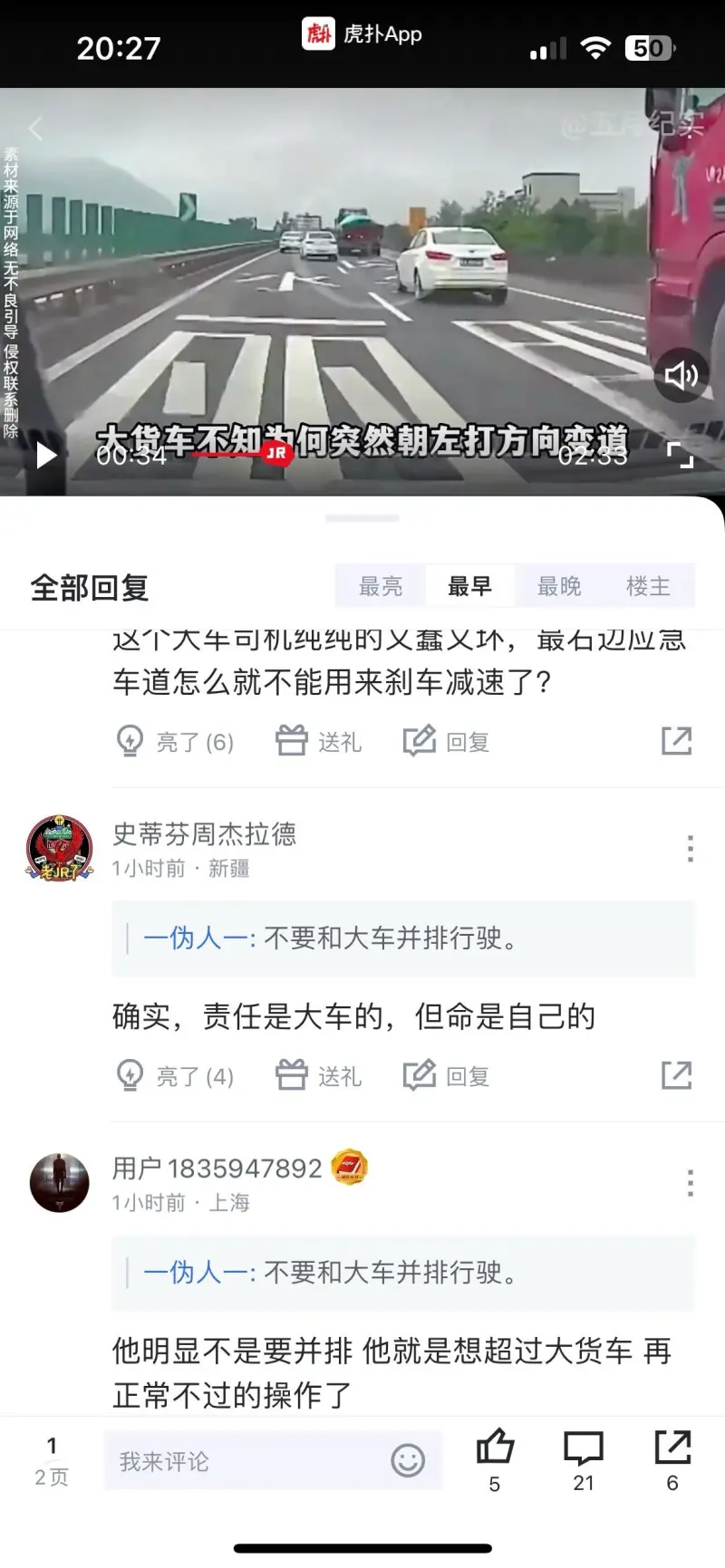Send a gift to 史蒂芬周杰拉德's comment

[319, 1076]
